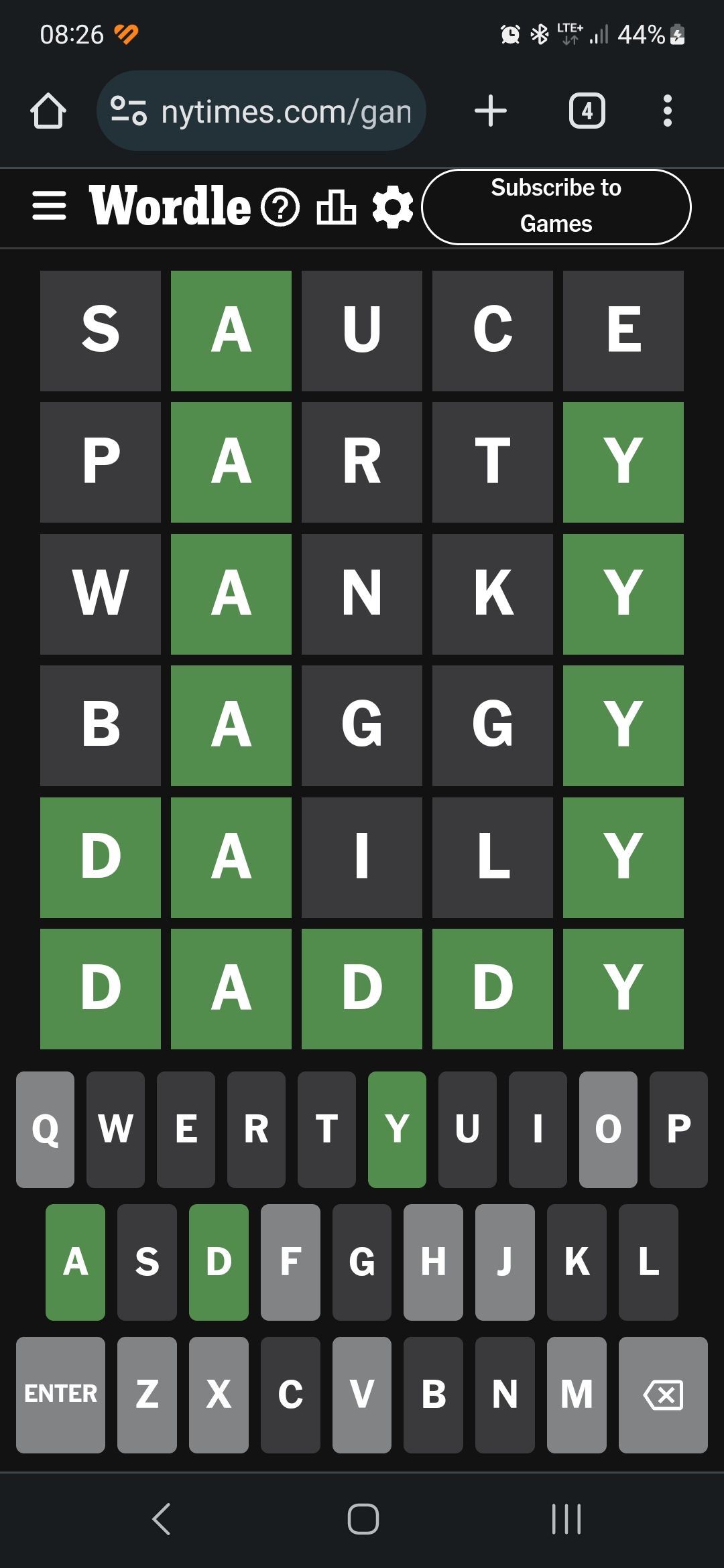Open the browser overflow menu
Screen dimensions: 724x1568
tap(667, 111)
